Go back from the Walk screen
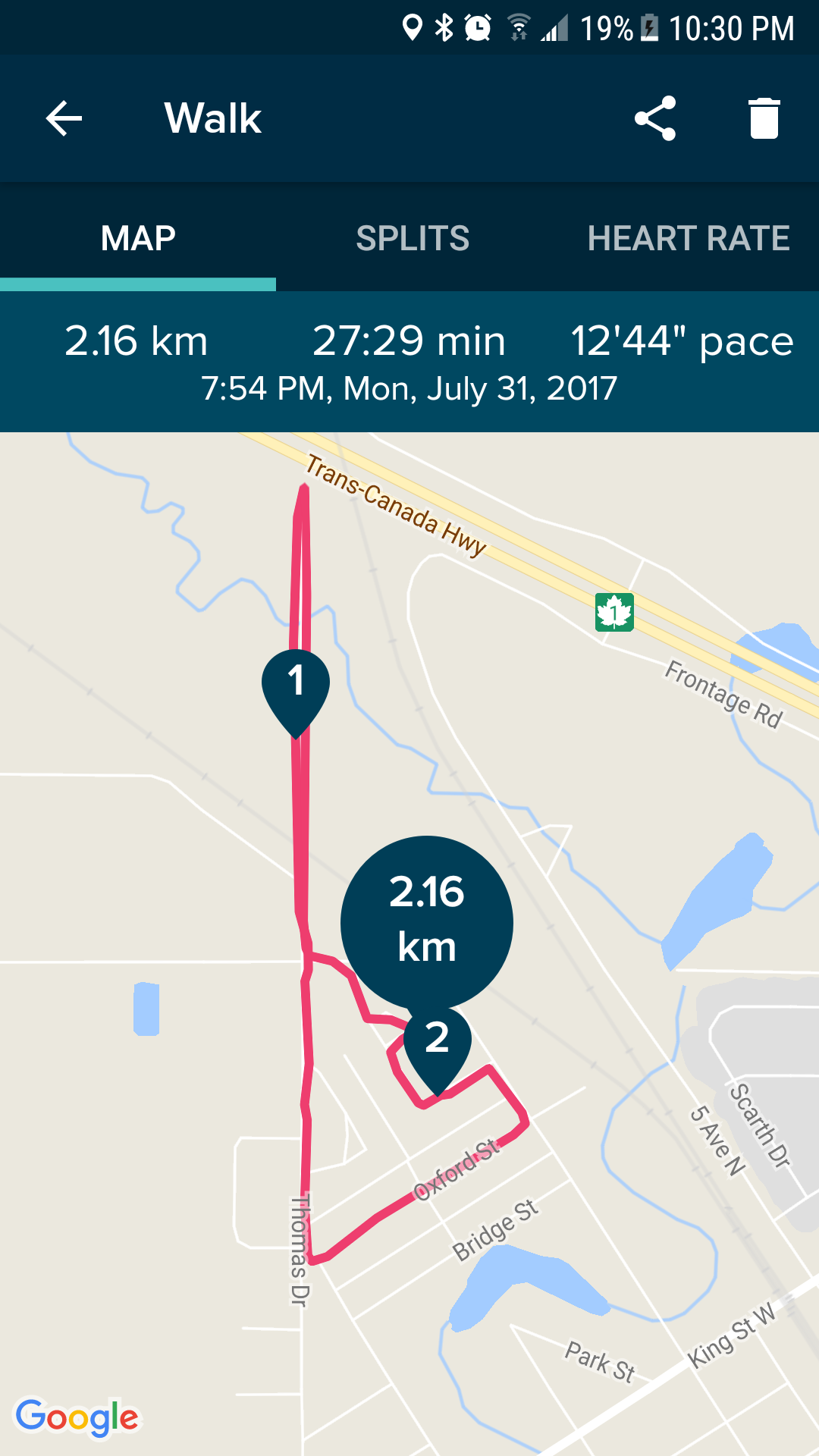Image resolution: width=819 pixels, height=1456 pixels. [64, 118]
